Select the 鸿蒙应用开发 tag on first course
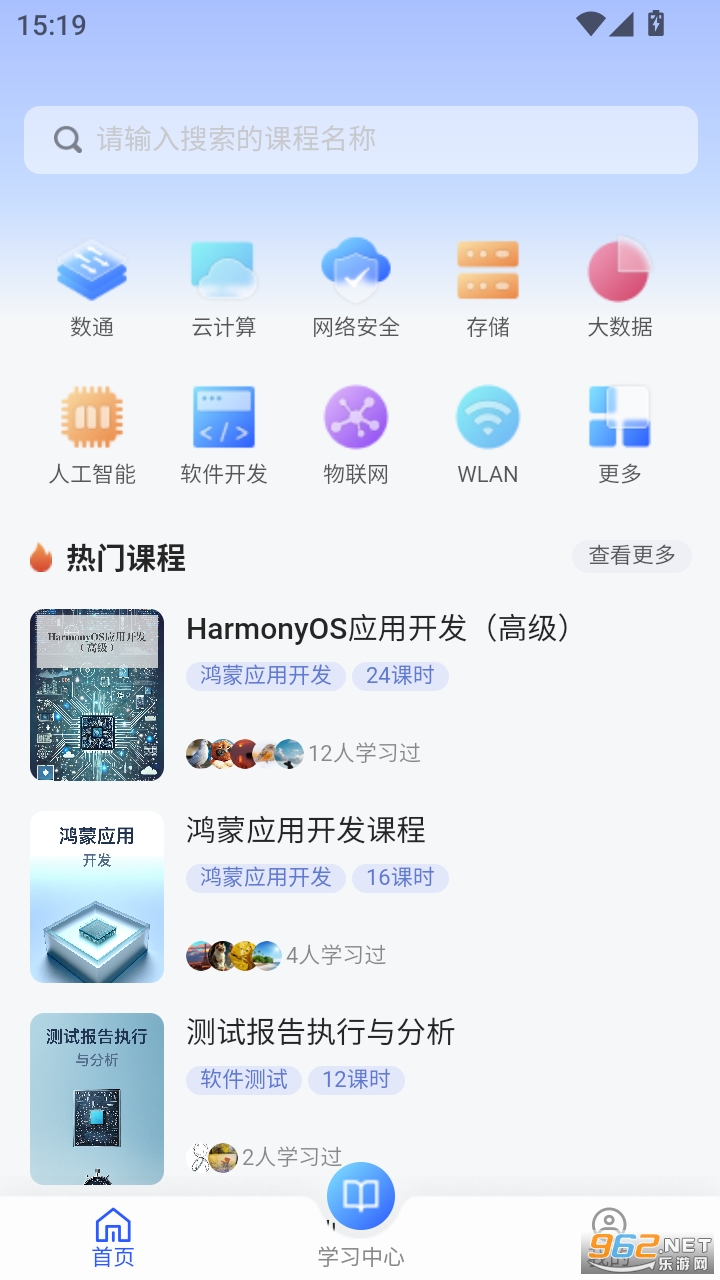Viewport: 720px width, 1280px height. coord(265,676)
